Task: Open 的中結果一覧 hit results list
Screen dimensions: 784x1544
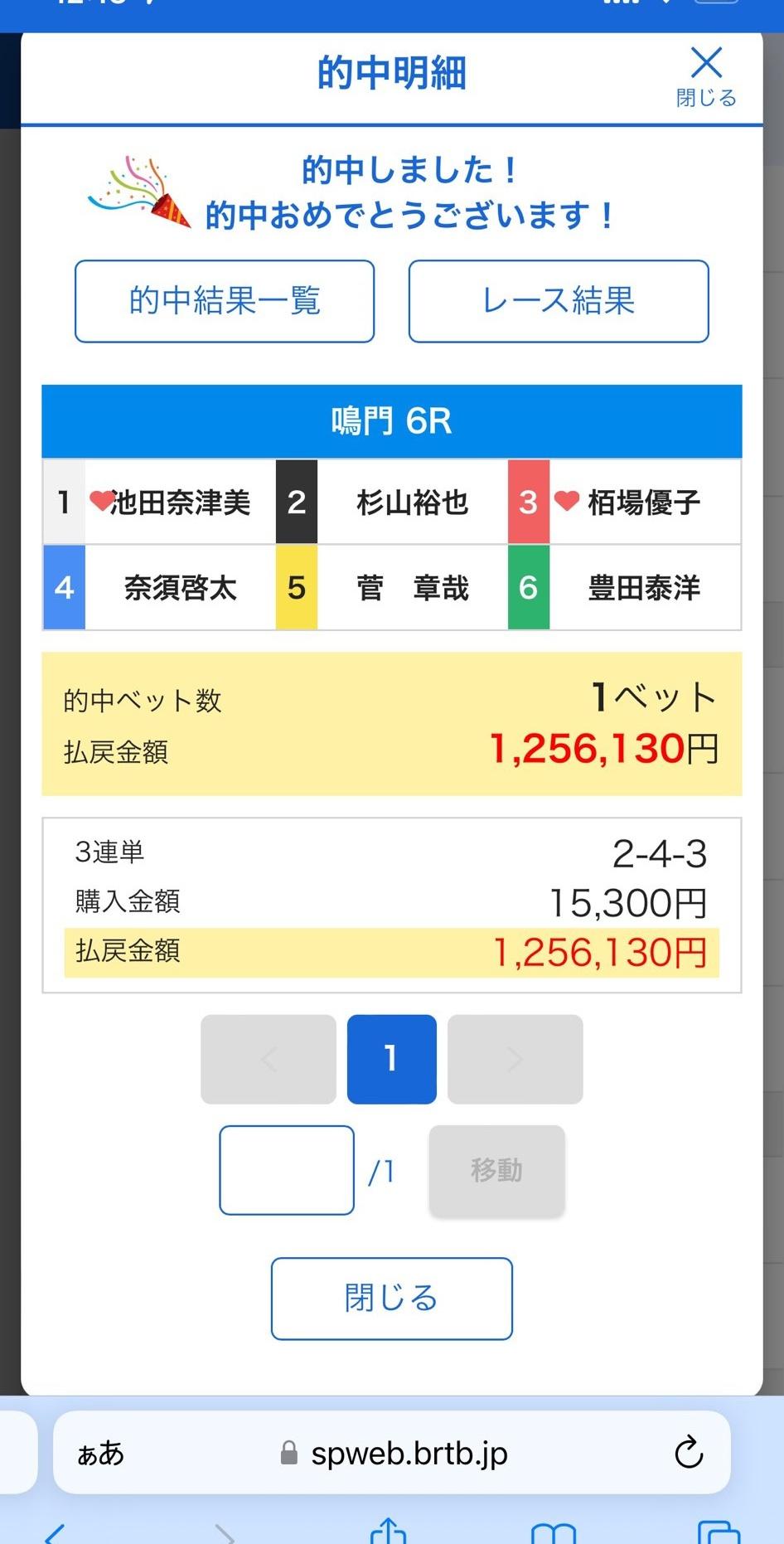Action: 225,301
